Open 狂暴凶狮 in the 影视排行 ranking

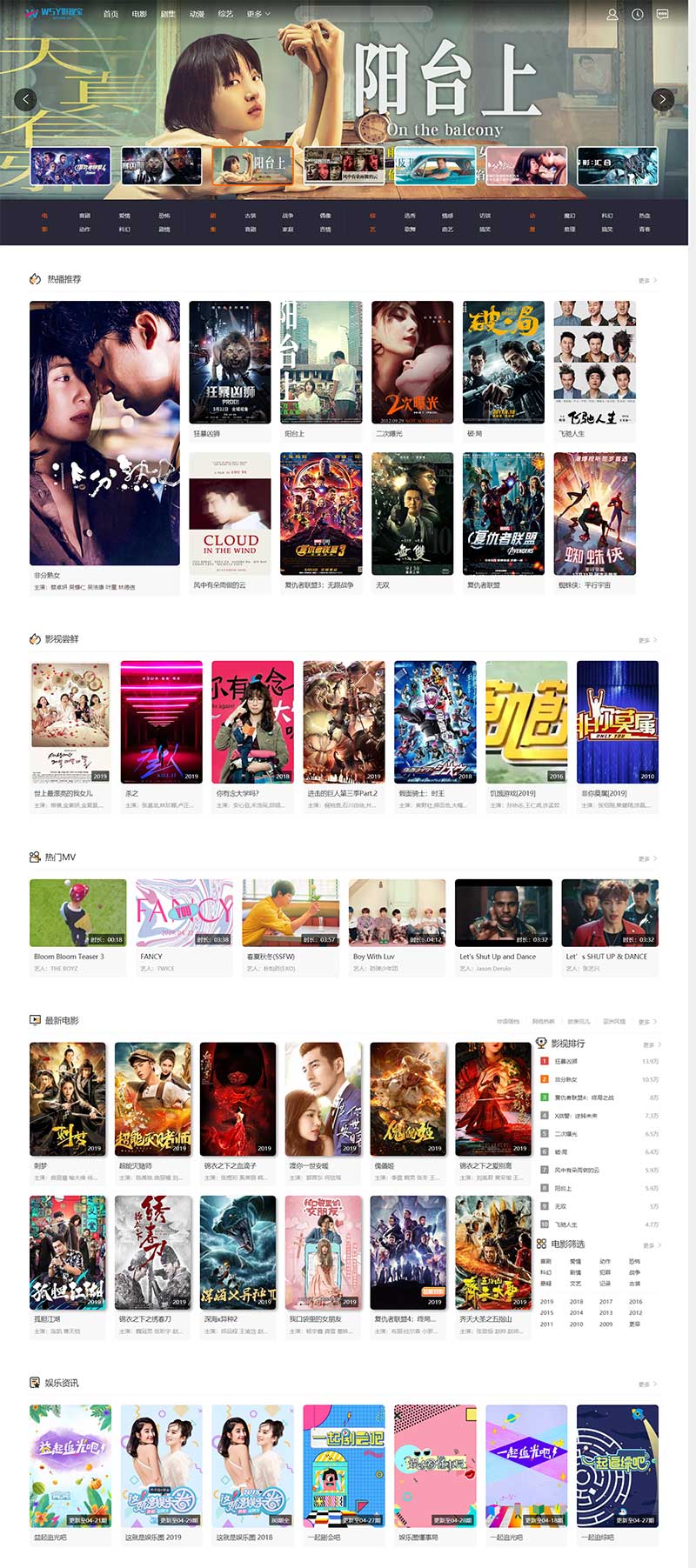coord(566,1061)
